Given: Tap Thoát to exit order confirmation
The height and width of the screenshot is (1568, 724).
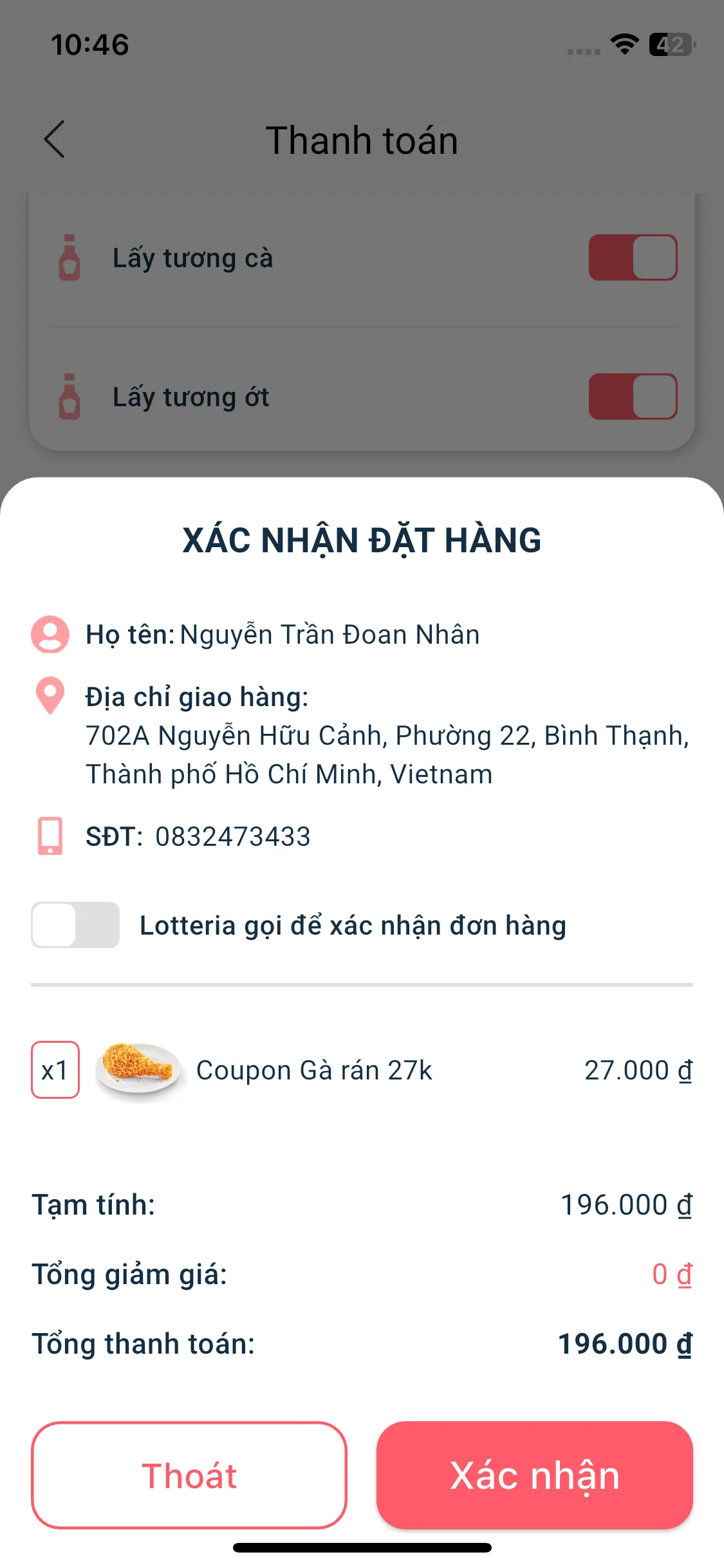Looking at the screenshot, I should click(189, 1475).
